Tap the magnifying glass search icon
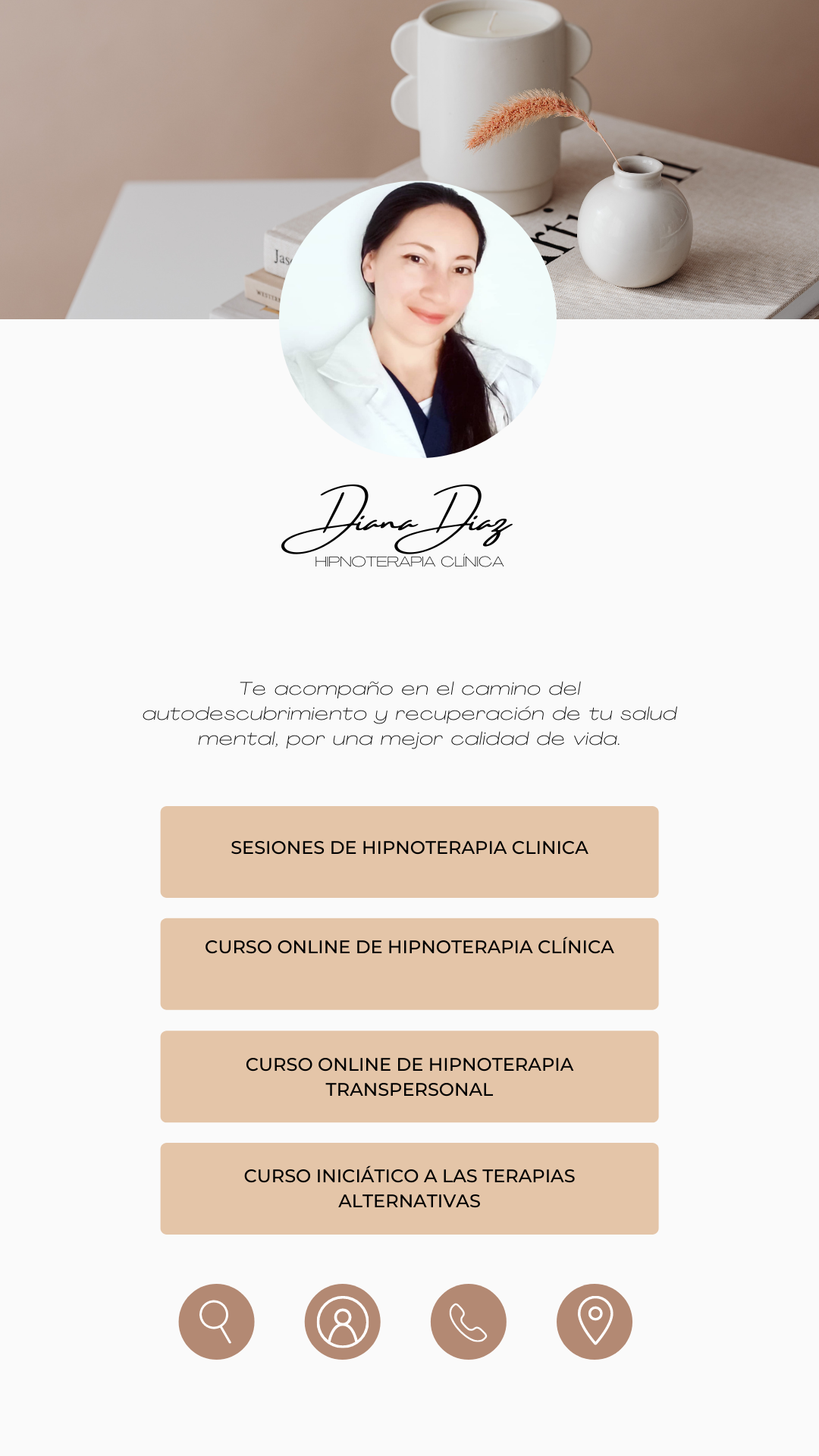 pos(216,1322)
